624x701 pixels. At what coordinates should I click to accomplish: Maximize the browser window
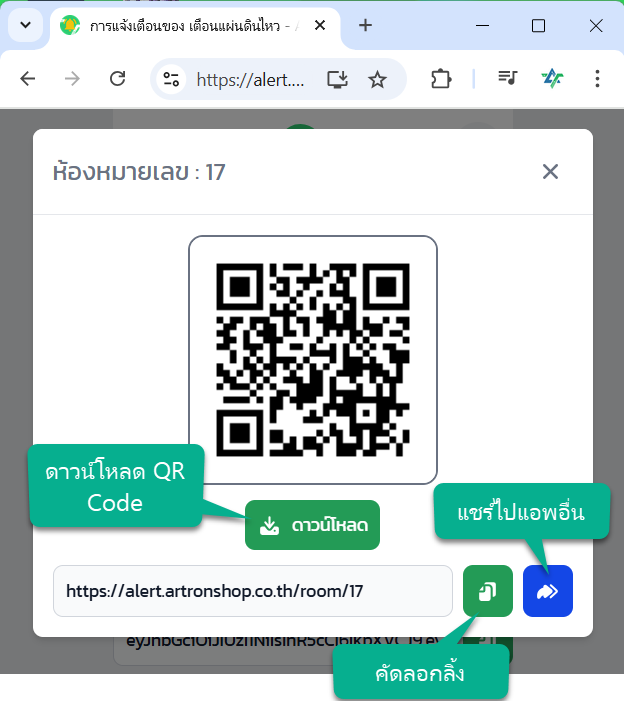[538, 26]
